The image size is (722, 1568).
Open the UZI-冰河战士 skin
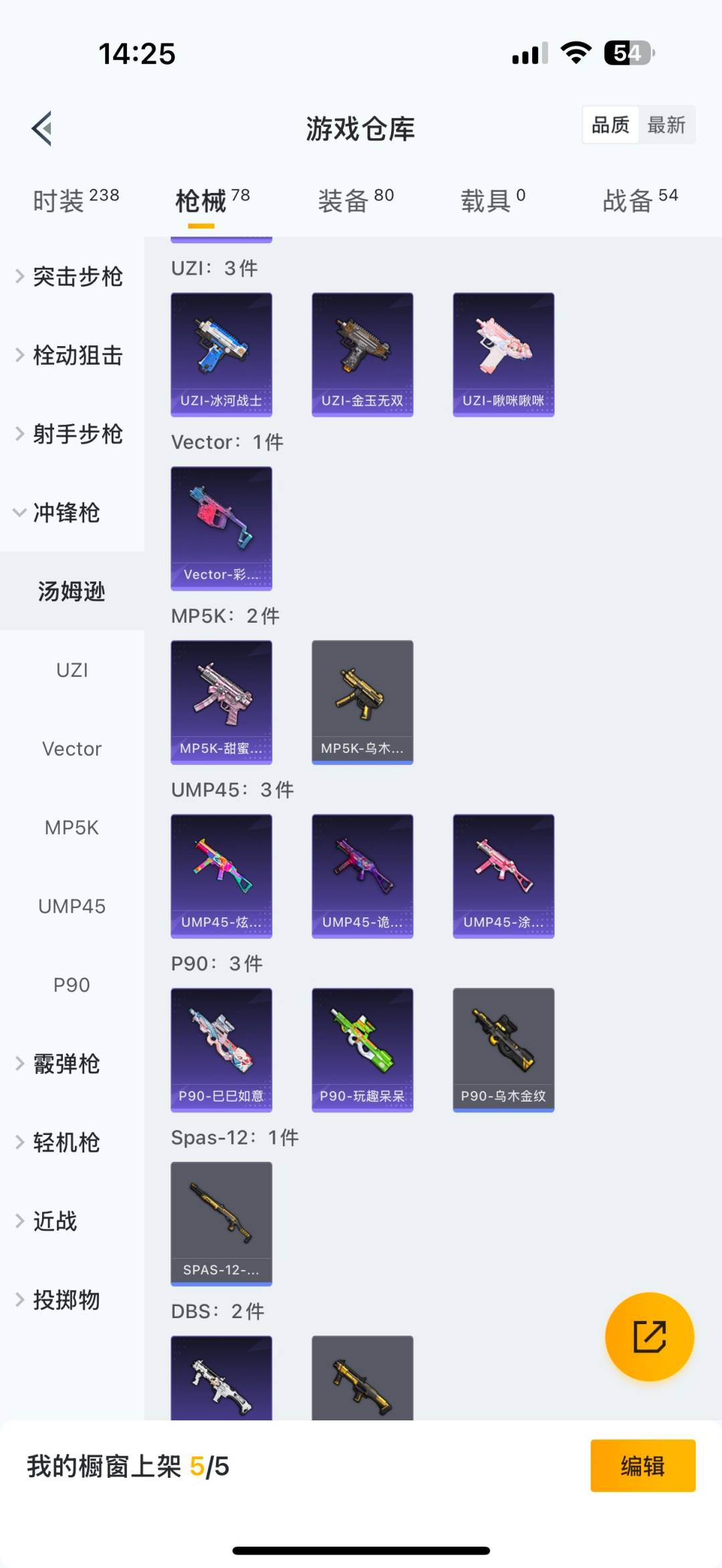[221, 354]
